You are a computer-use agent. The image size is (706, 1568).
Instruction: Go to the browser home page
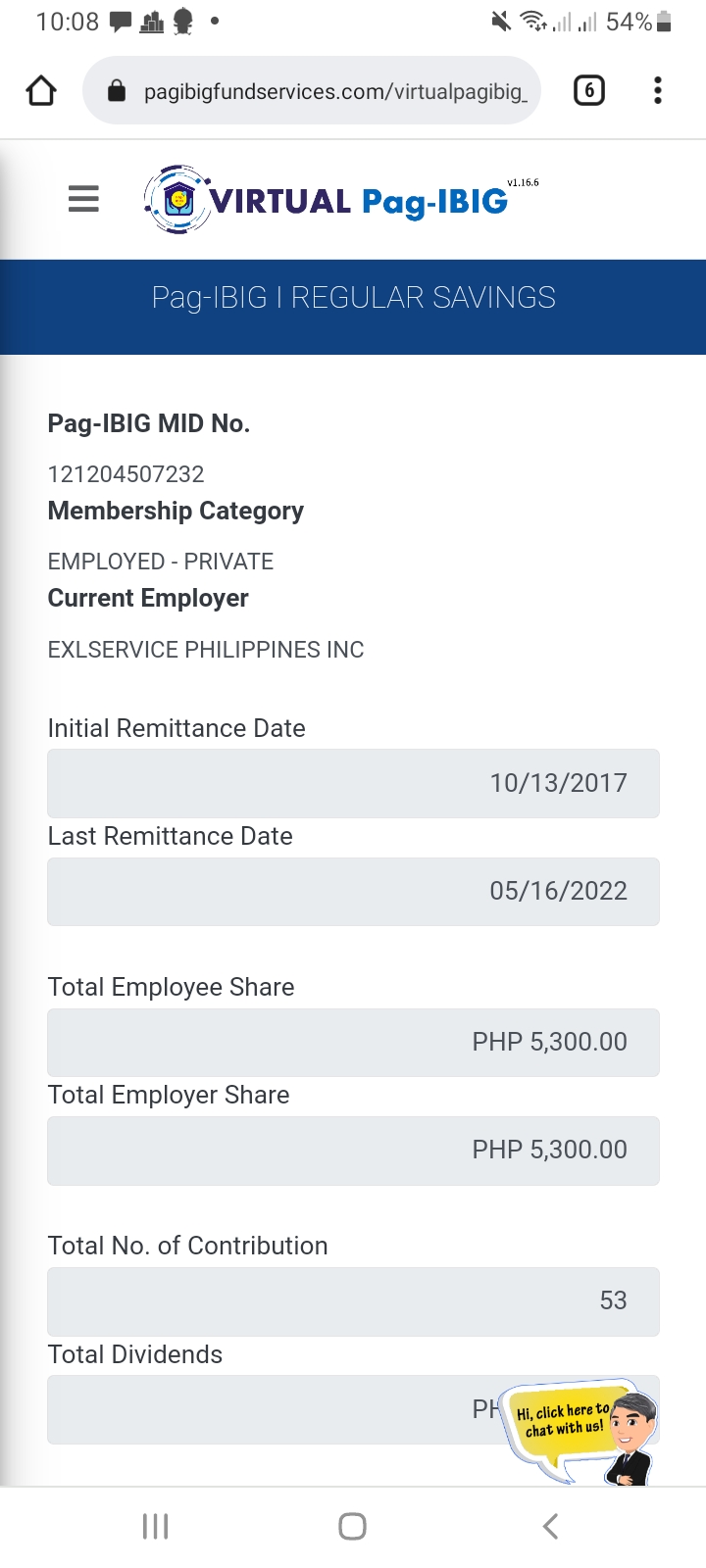point(41,91)
